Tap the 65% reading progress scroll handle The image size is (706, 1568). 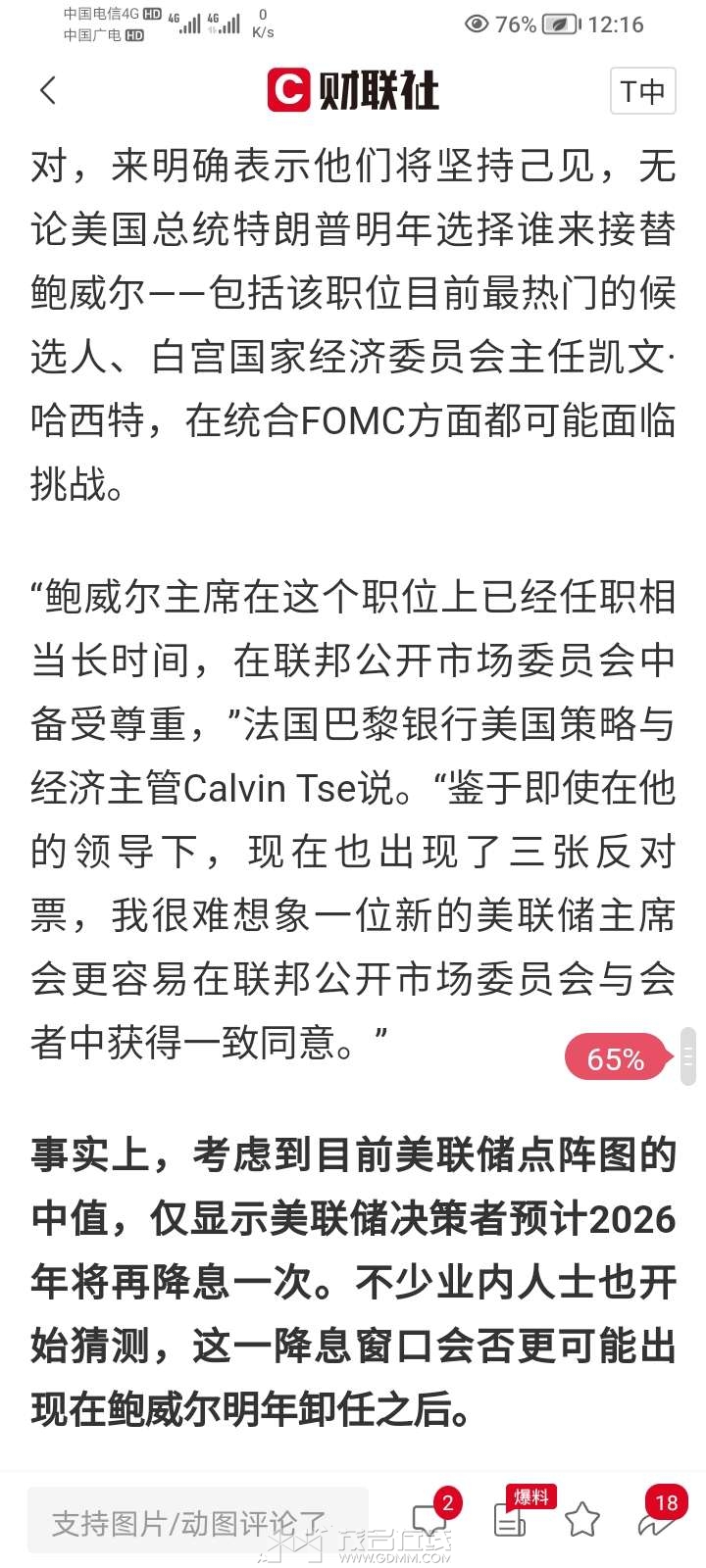coord(687,1056)
